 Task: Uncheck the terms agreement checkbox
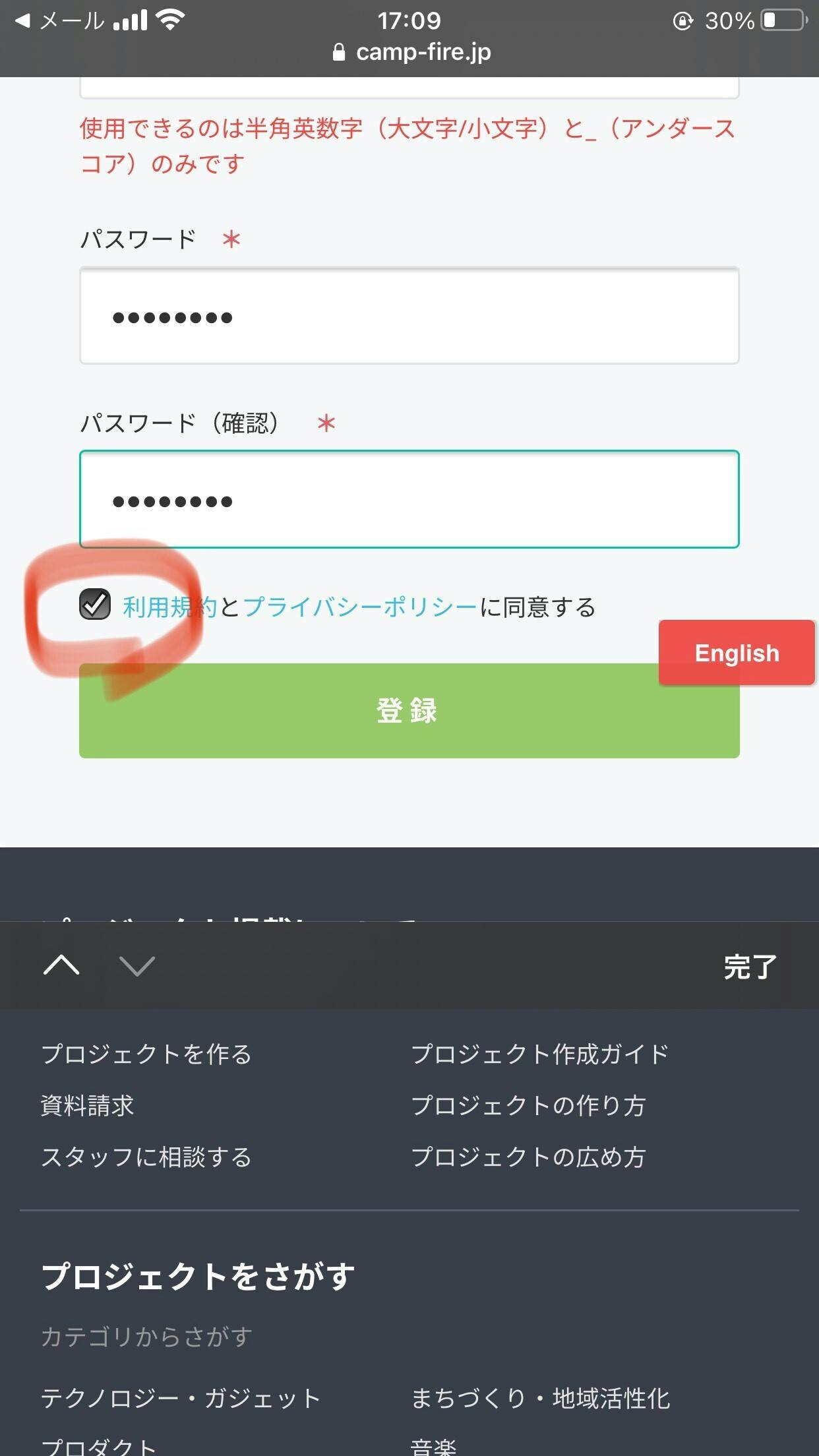click(95, 605)
